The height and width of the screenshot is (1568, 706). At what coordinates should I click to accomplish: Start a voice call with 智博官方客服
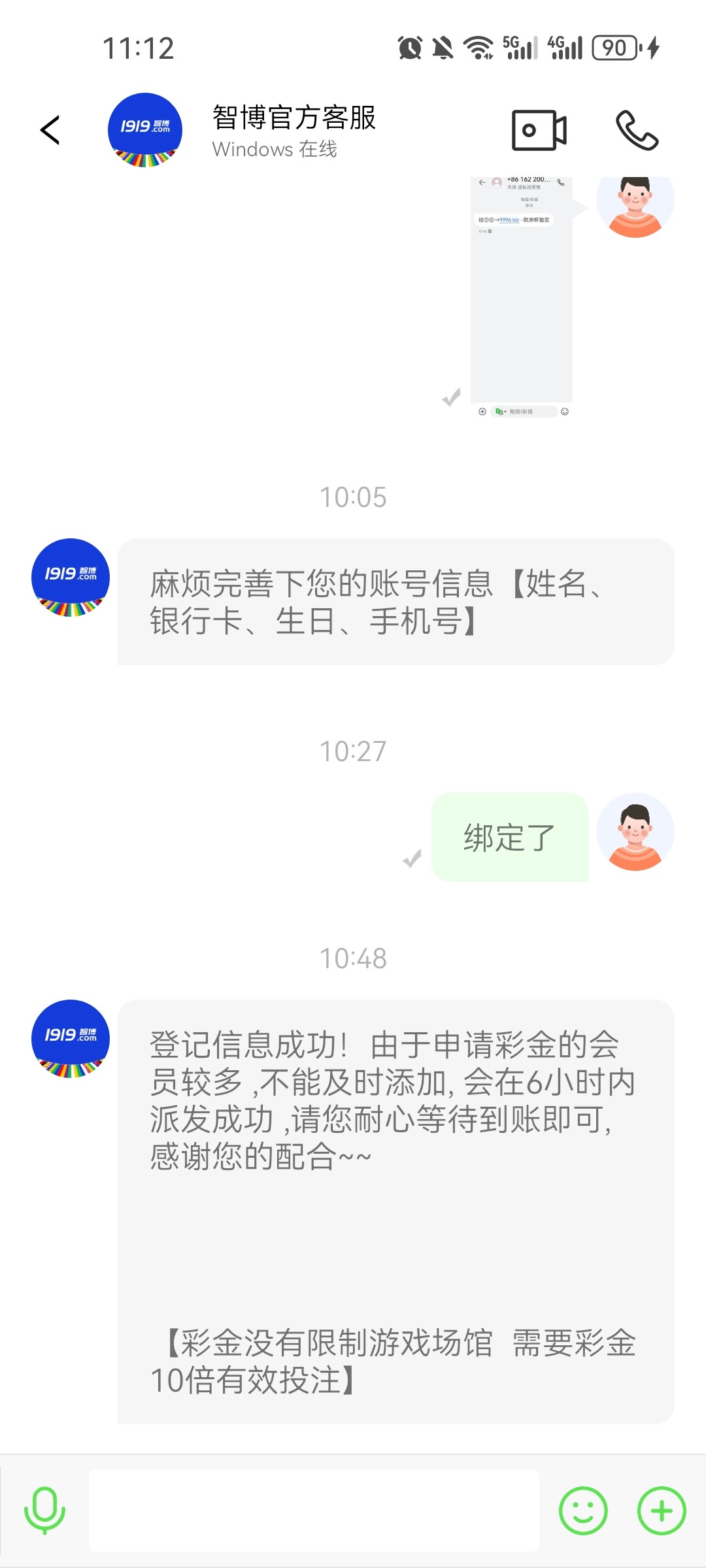(x=637, y=130)
